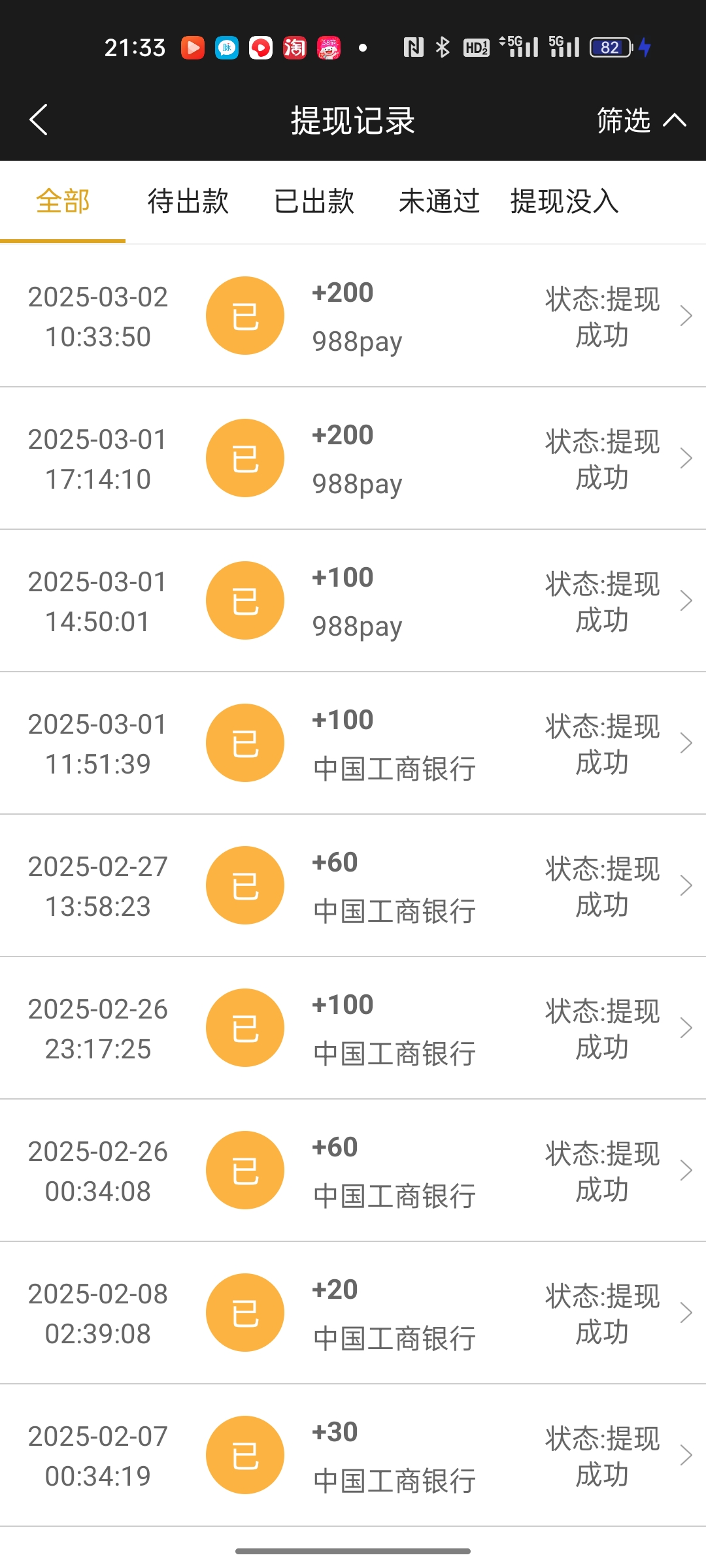
Task: Switch to the 待出款 tab
Action: [188, 203]
